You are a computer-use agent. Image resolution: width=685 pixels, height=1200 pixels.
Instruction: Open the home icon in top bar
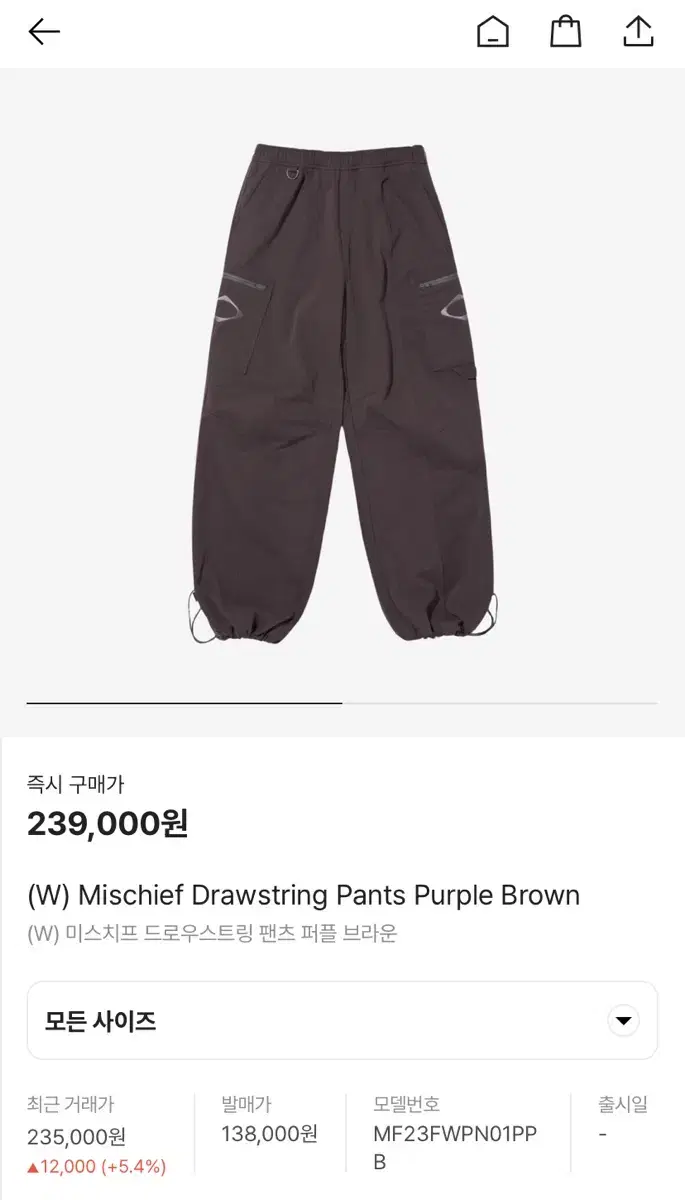492,32
